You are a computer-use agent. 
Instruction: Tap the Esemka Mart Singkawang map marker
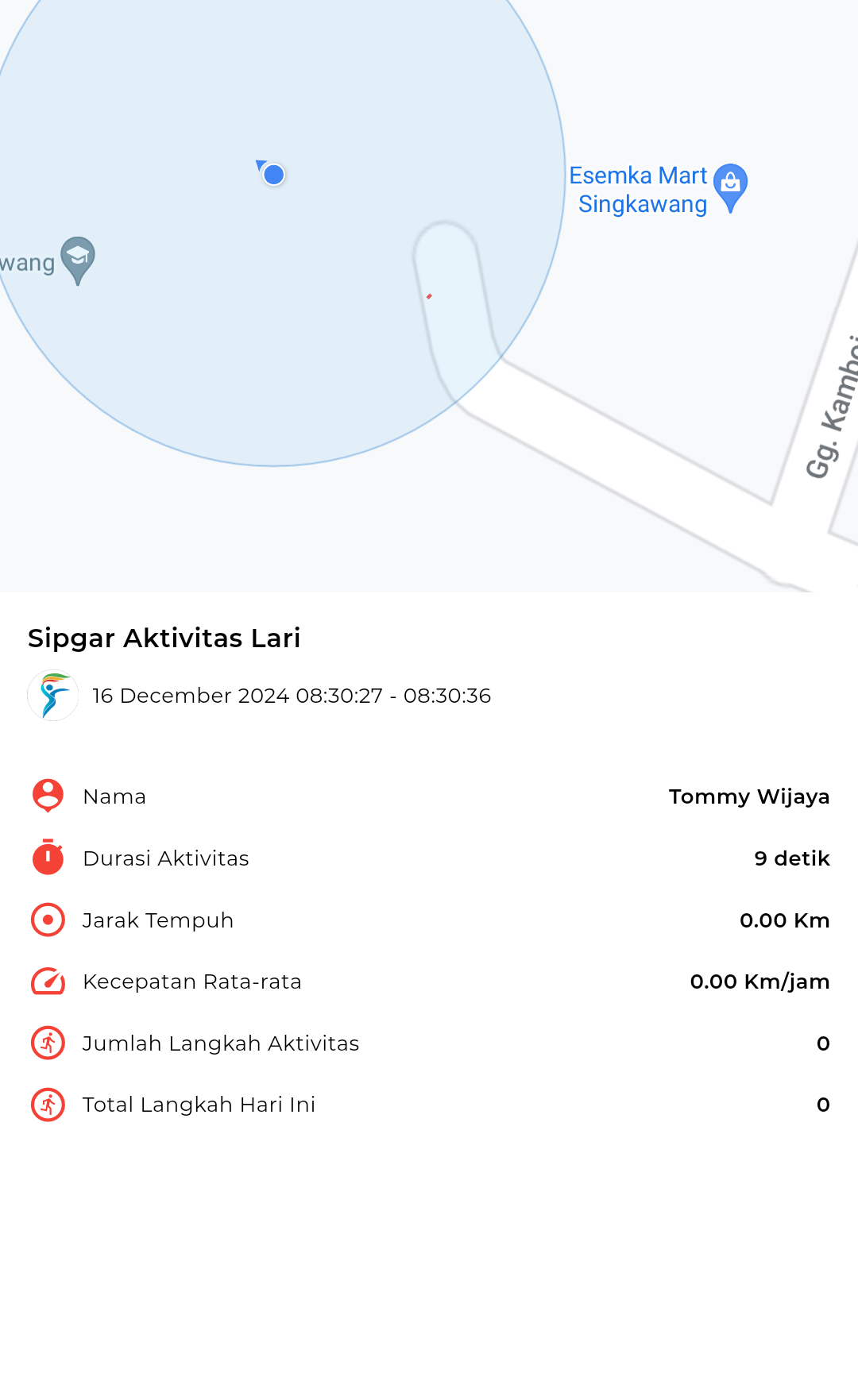click(x=730, y=188)
